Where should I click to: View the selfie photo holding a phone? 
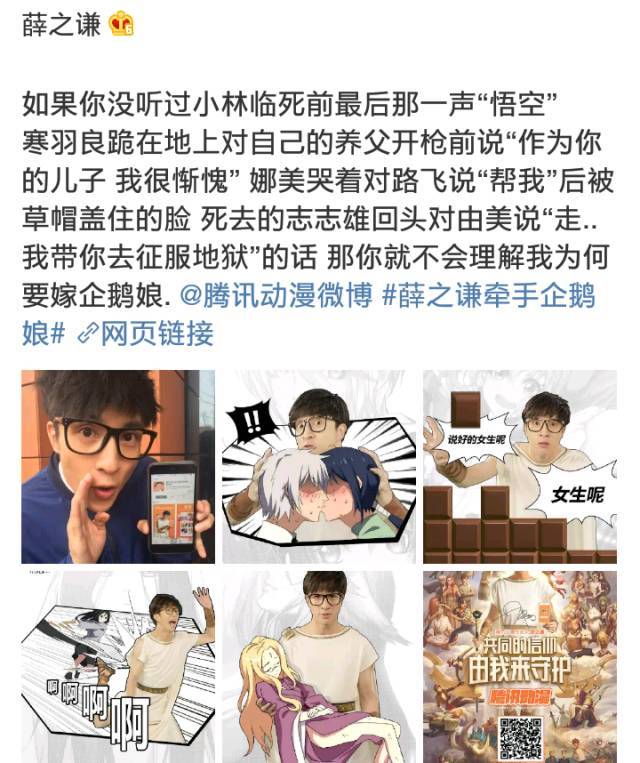pyautogui.click(x=118, y=466)
